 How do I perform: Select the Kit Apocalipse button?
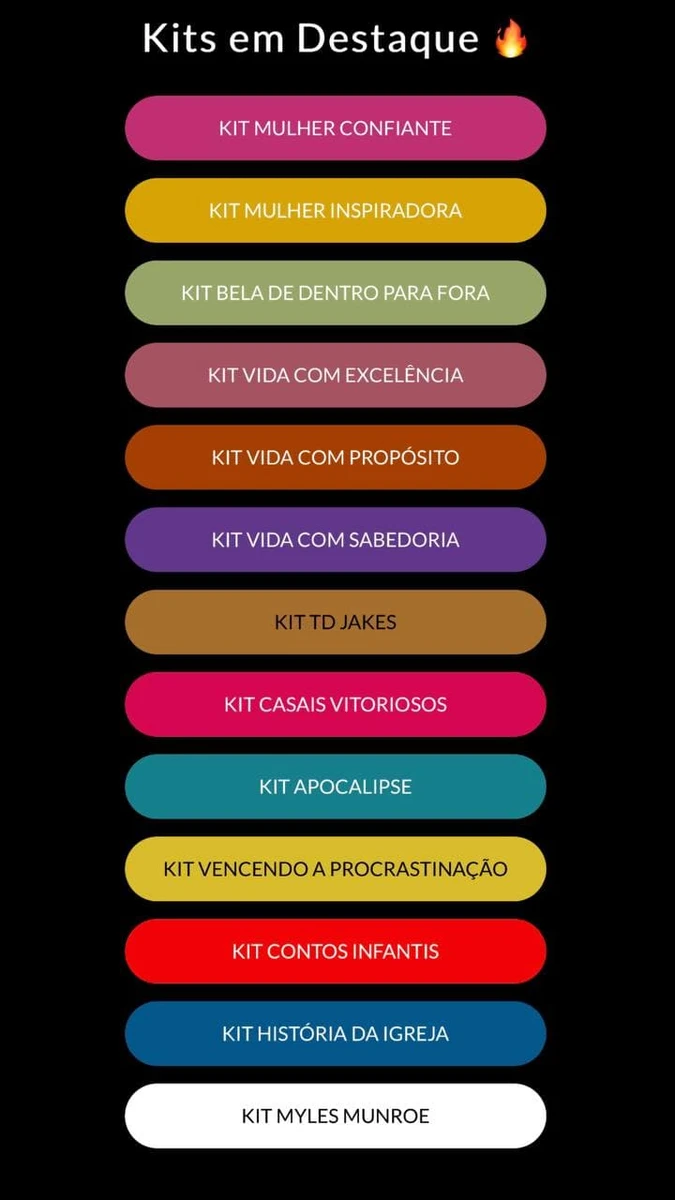tap(335, 786)
